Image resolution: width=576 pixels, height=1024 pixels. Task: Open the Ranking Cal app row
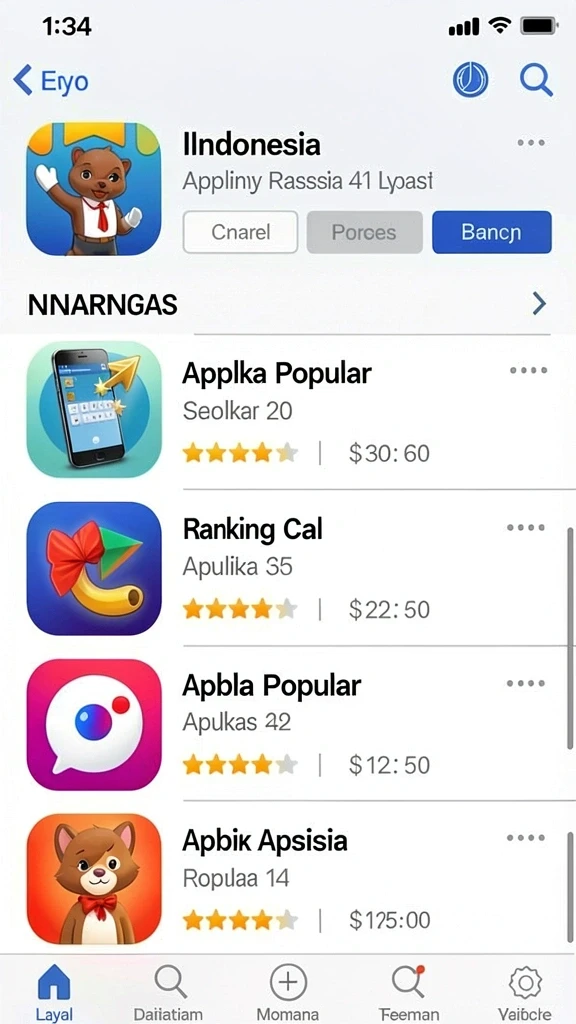pos(288,568)
